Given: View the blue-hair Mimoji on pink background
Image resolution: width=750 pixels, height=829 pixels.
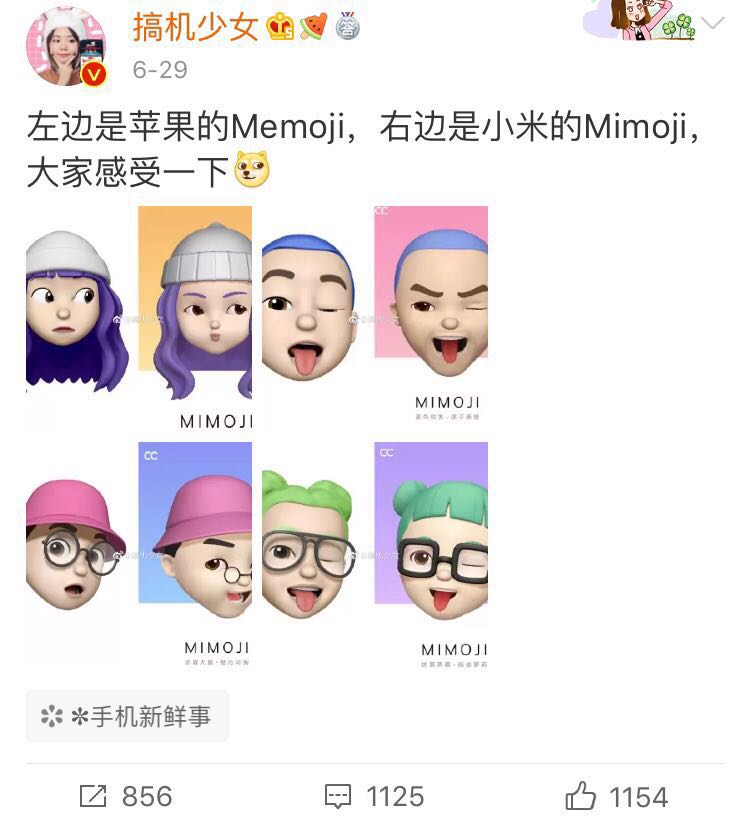Looking at the screenshot, I should pos(430,318).
